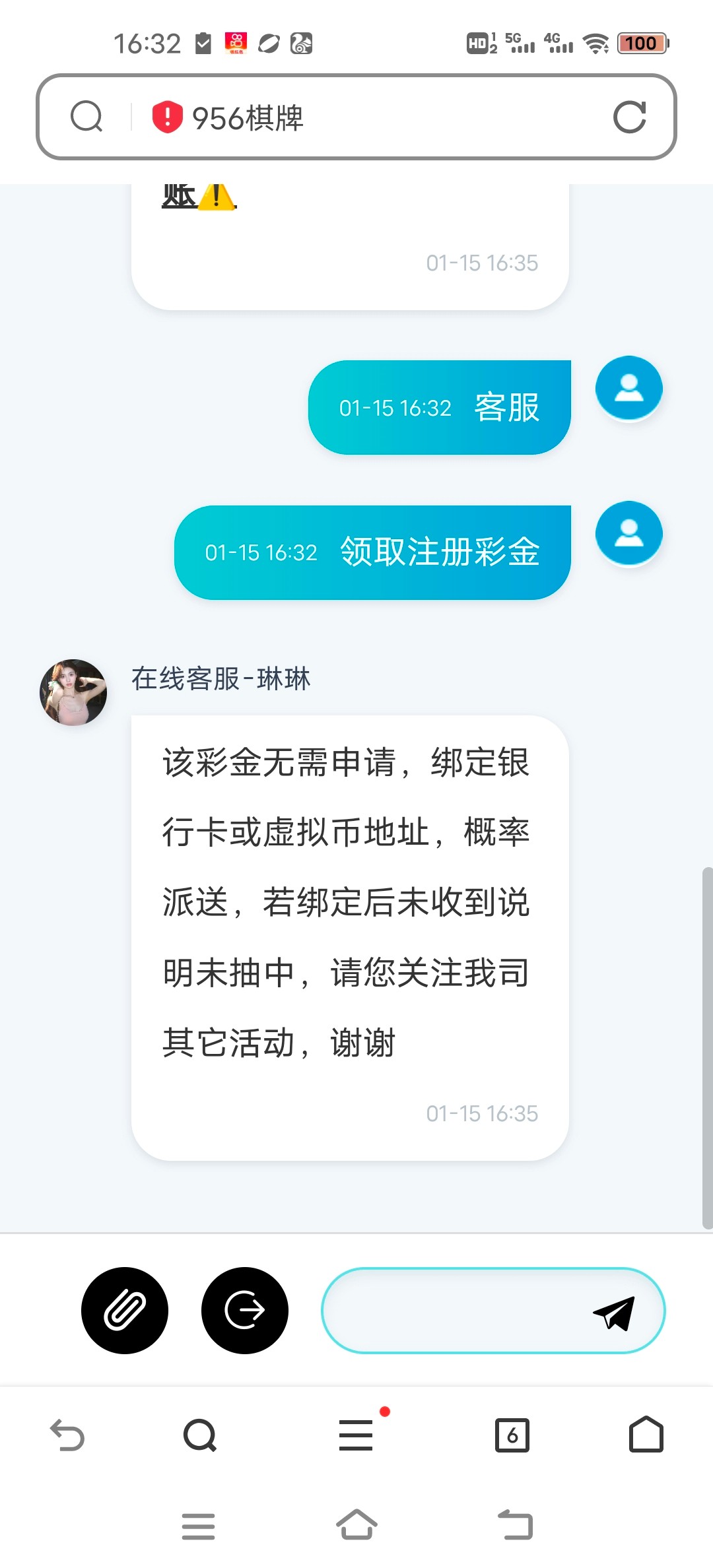Open the browser menu with the red dot
Viewport: 713px width, 1568px height.
click(x=356, y=1435)
